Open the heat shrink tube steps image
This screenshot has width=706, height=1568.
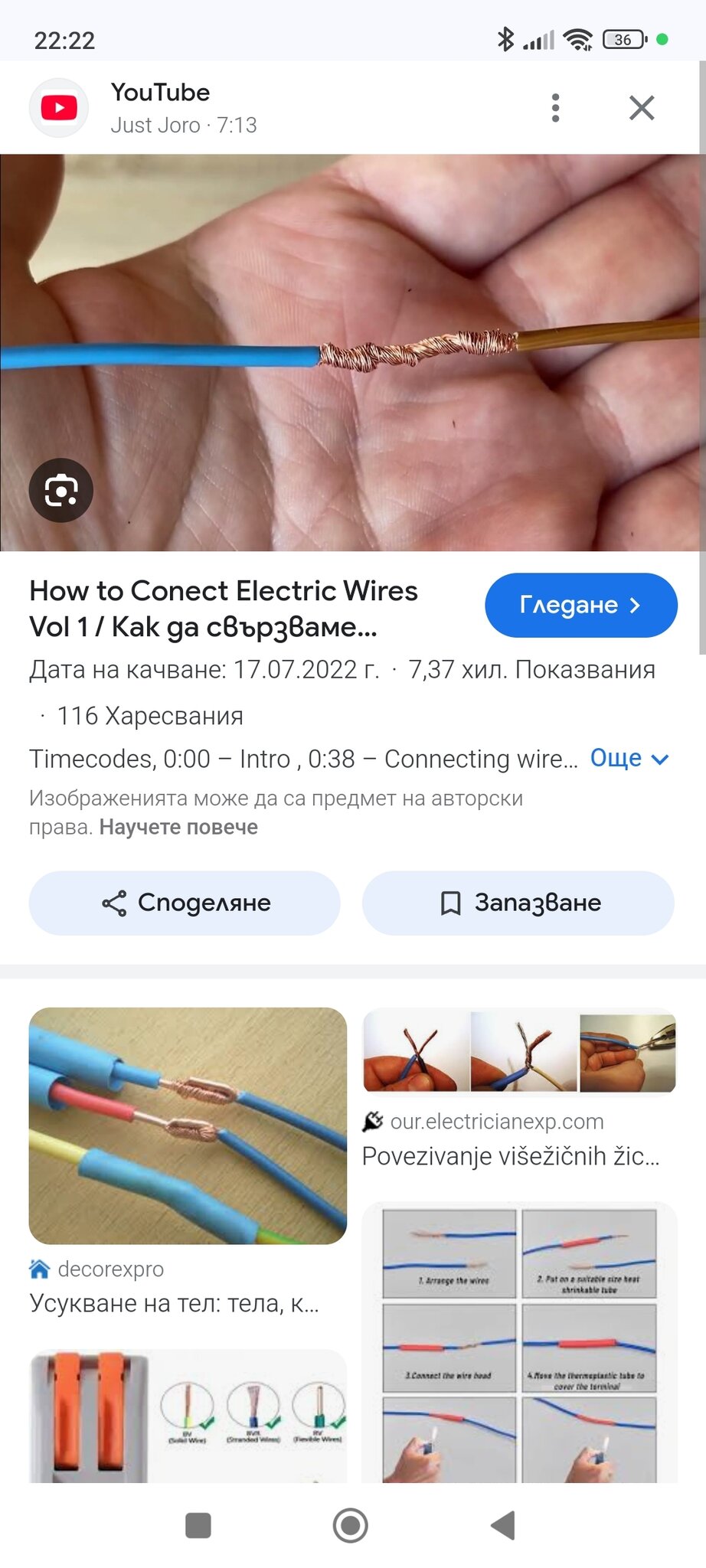point(519,1340)
